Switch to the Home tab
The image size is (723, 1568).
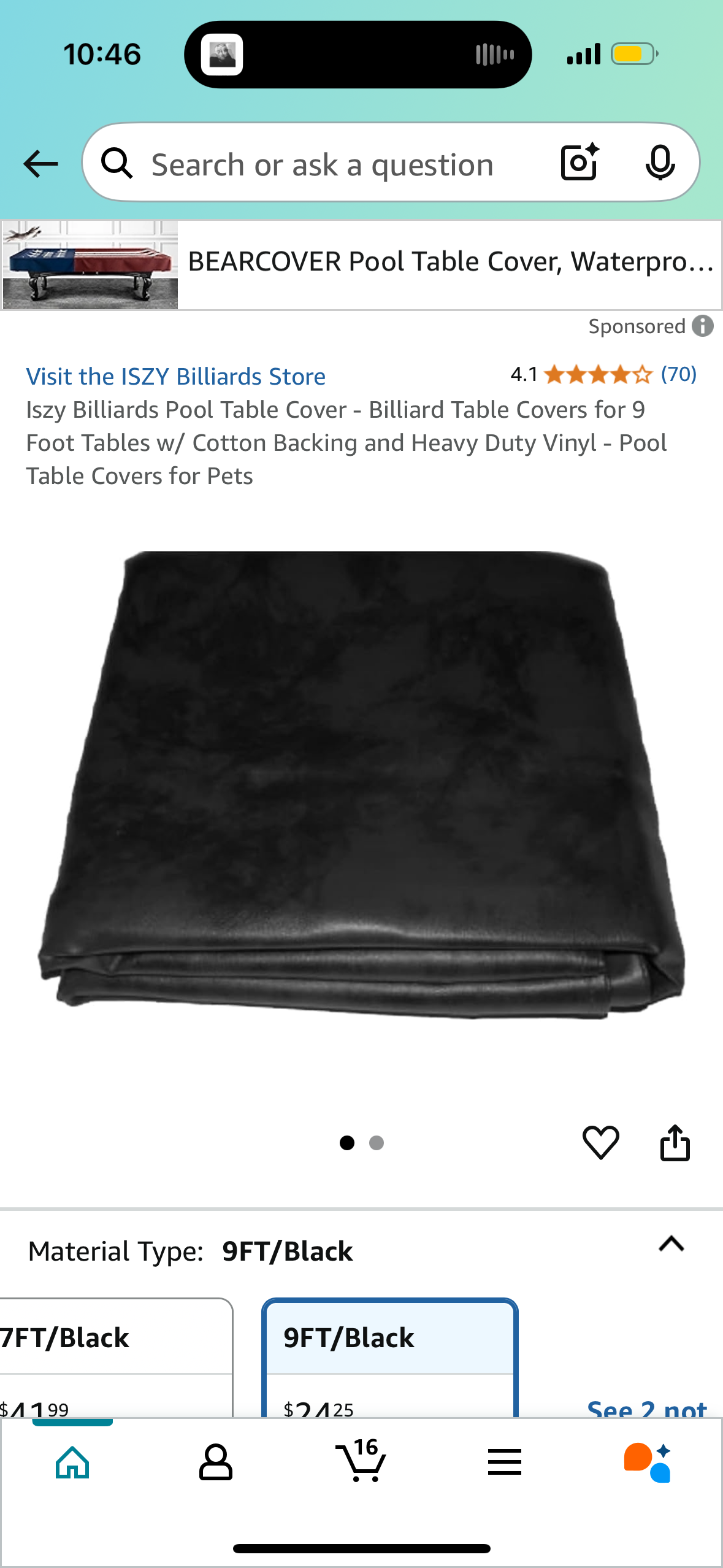coord(72,1462)
